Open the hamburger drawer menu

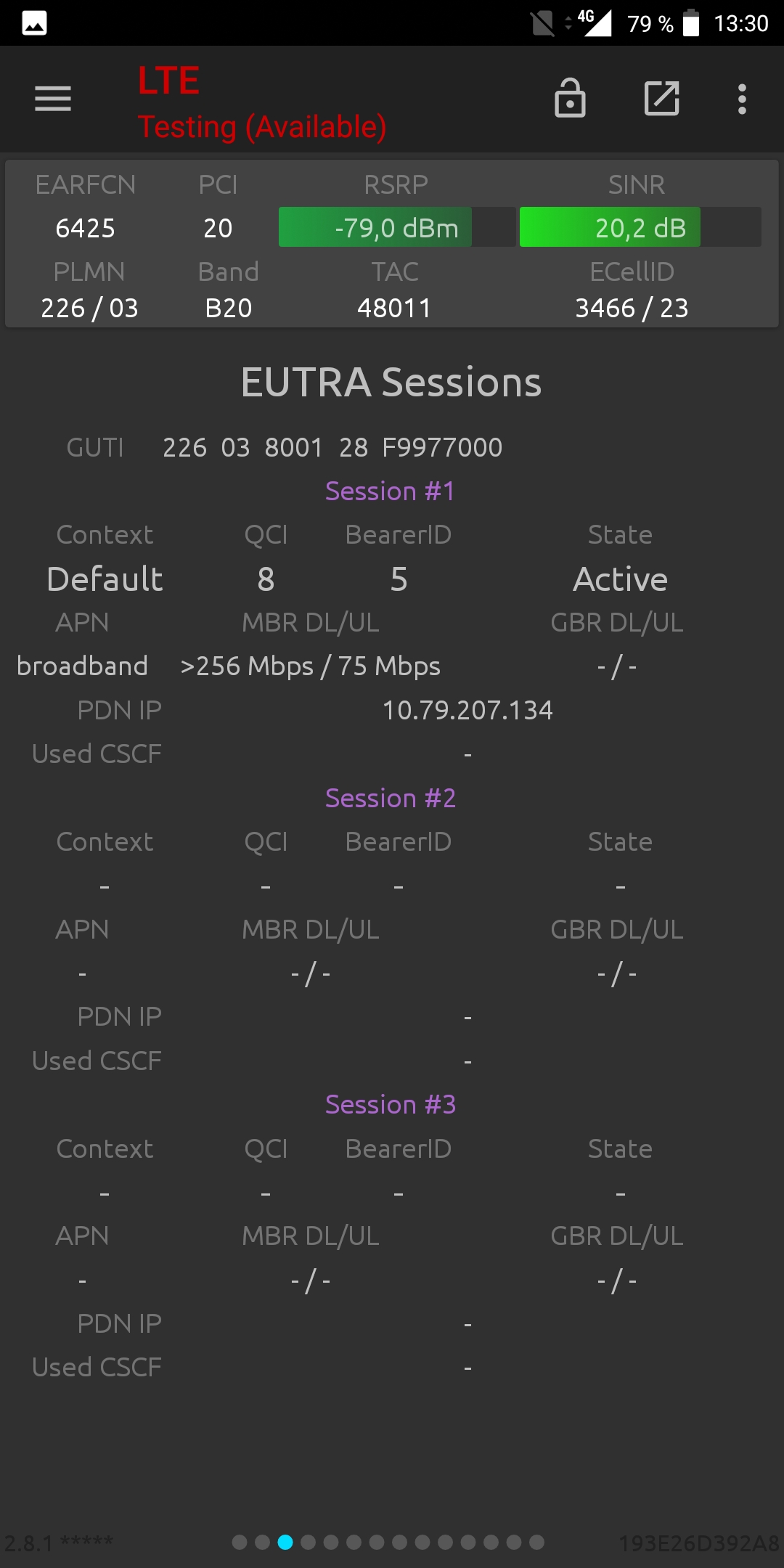click(53, 99)
